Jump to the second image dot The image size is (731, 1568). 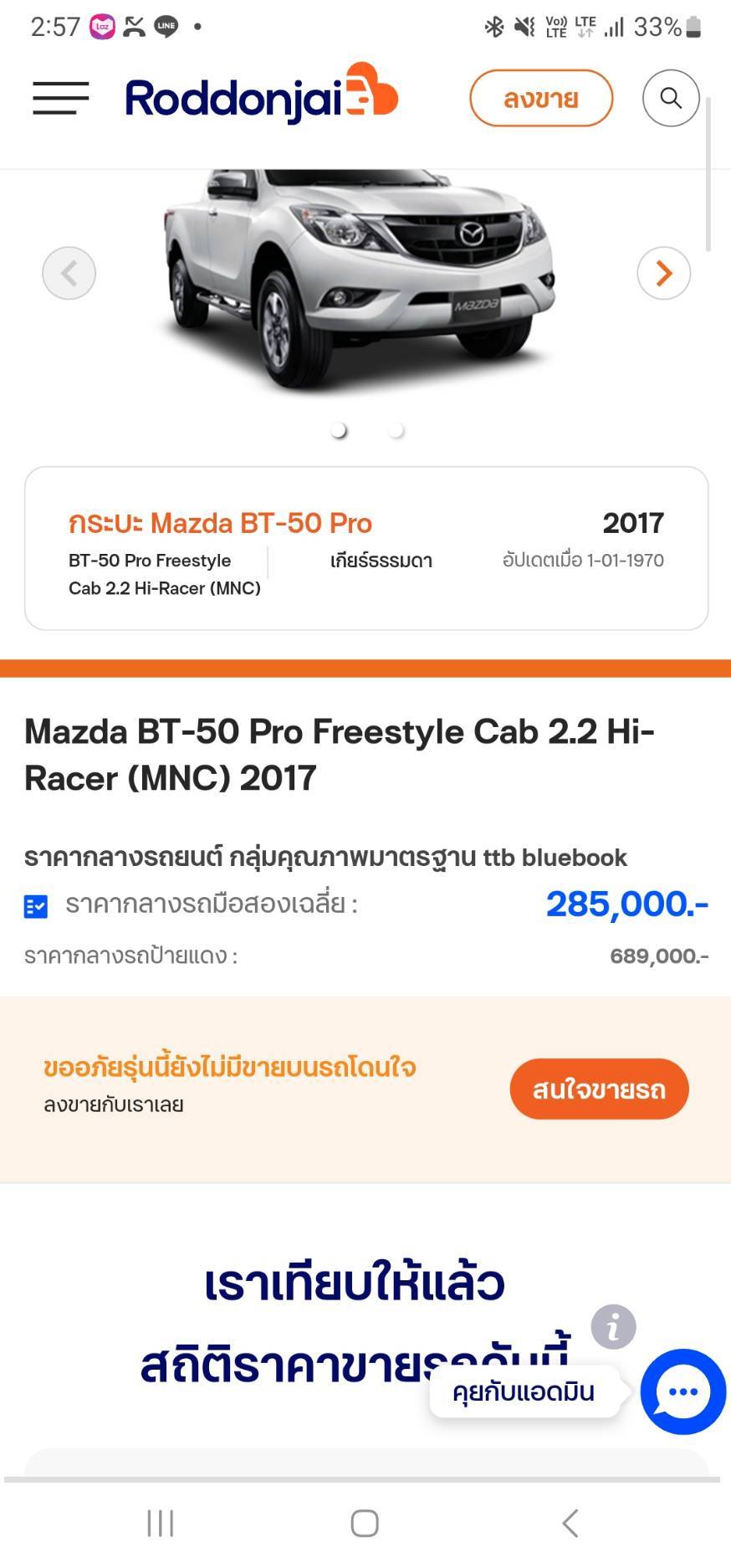point(396,431)
